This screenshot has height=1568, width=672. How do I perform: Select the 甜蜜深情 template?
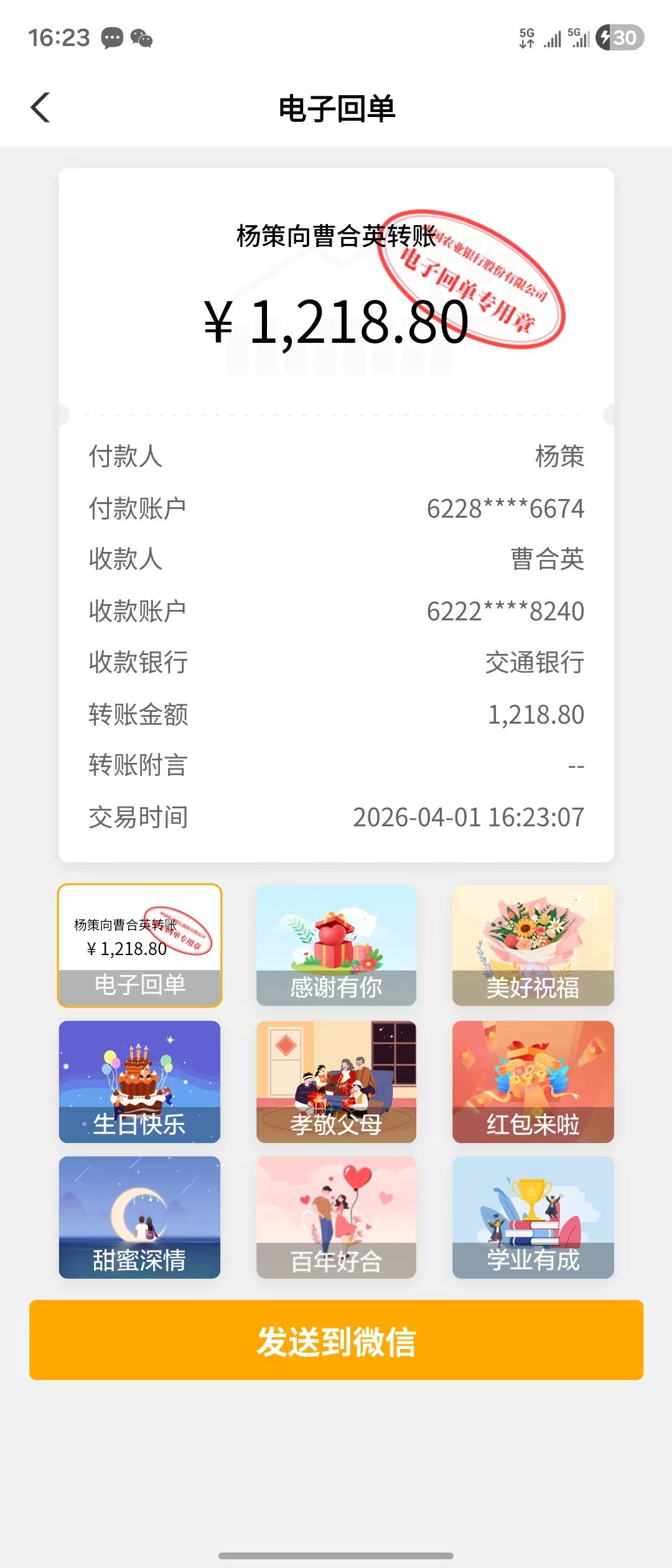point(139,1217)
